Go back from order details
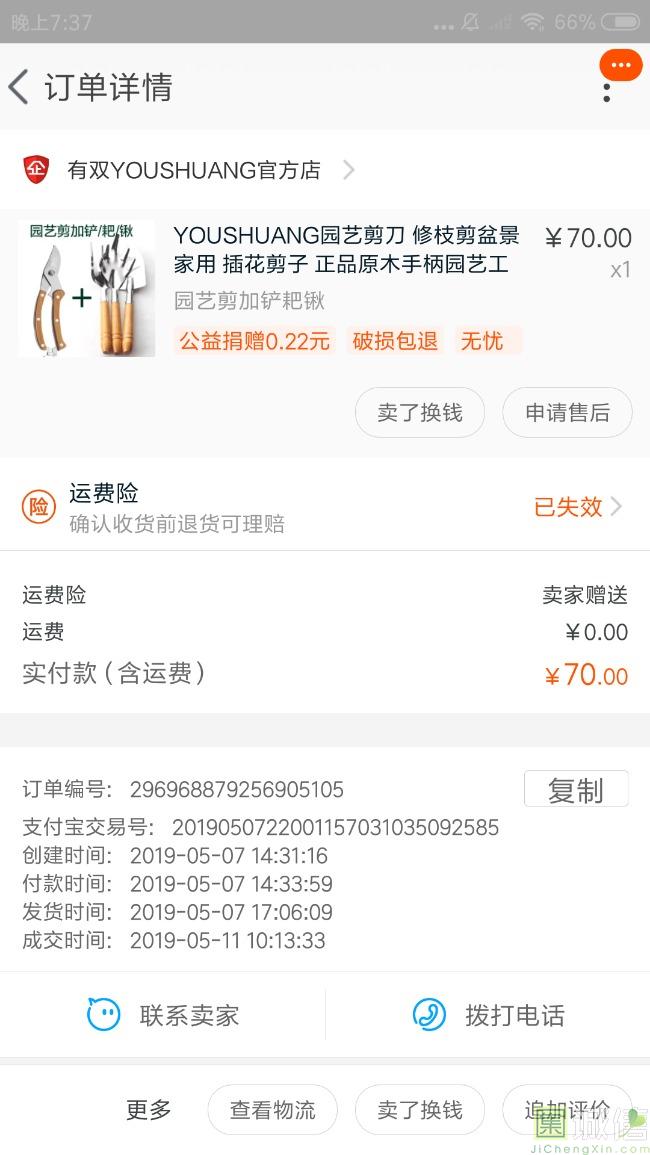Image resolution: width=650 pixels, height=1155 pixels. (x=19, y=87)
